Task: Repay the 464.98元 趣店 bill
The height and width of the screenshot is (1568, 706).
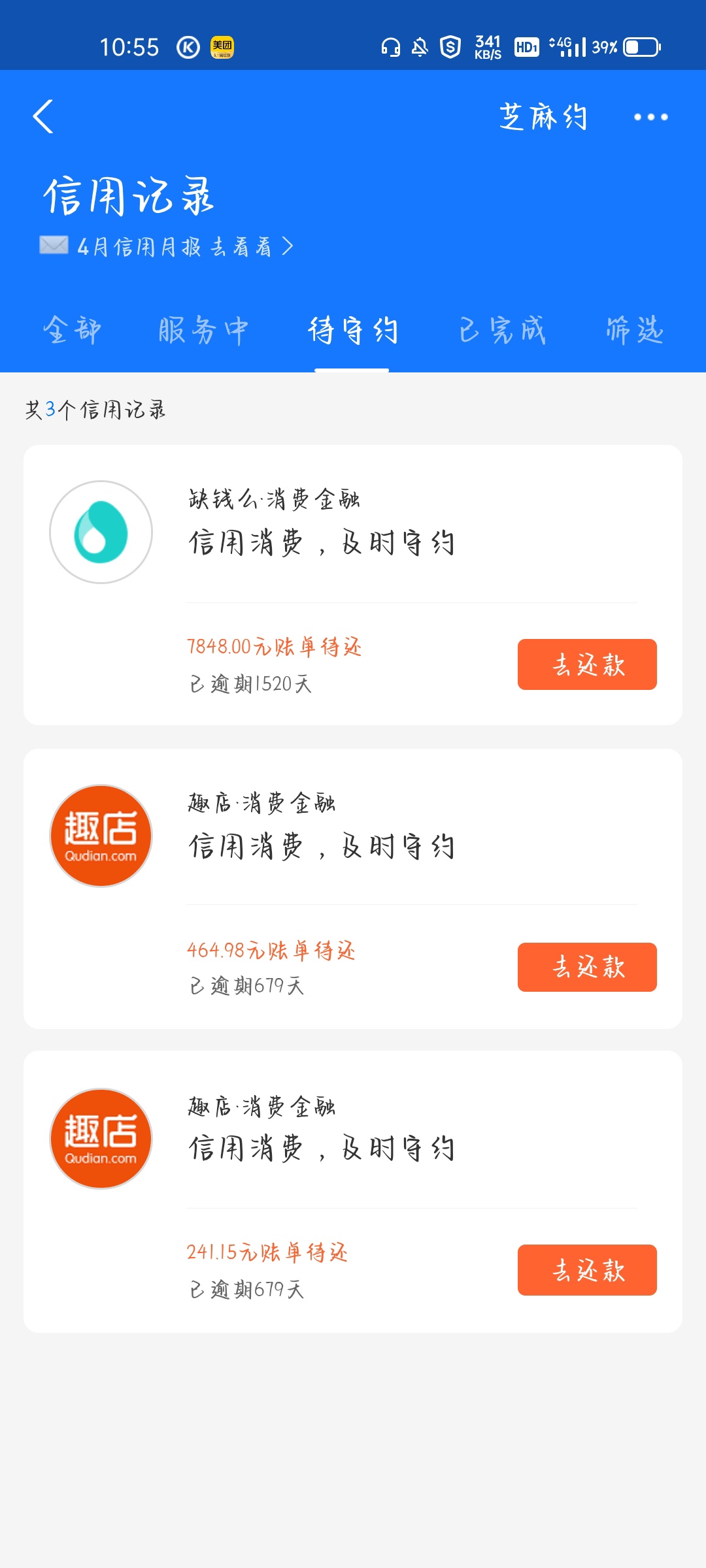Action: pos(587,967)
